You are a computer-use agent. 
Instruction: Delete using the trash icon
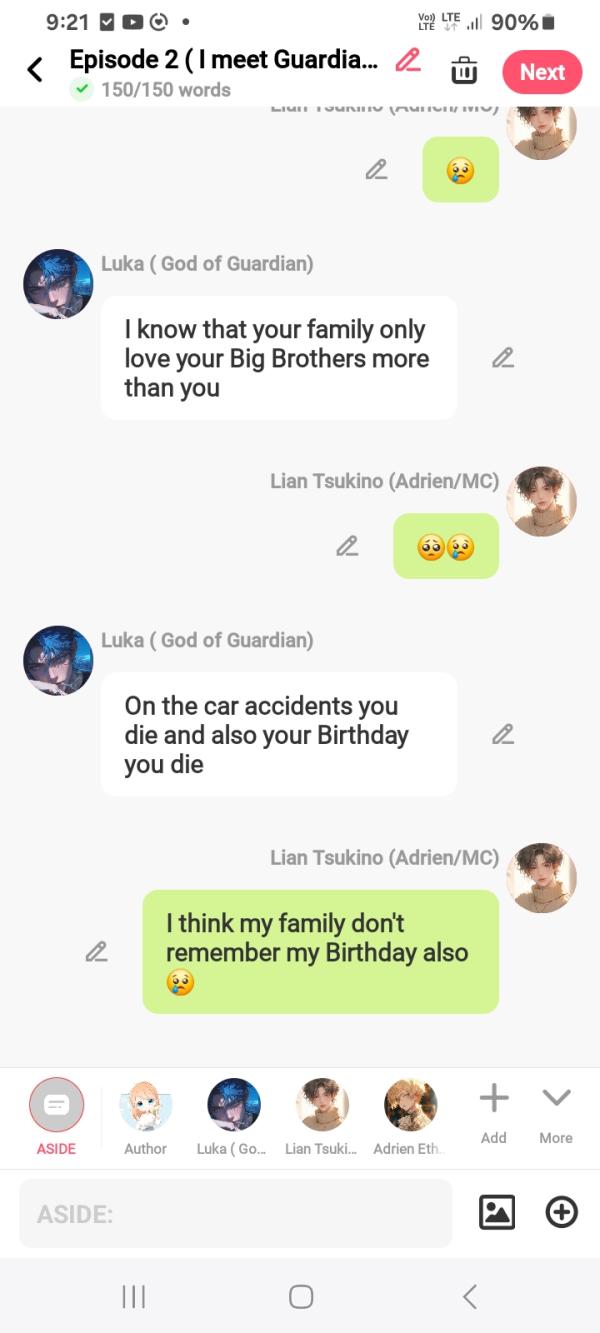(x=464, y=72)
